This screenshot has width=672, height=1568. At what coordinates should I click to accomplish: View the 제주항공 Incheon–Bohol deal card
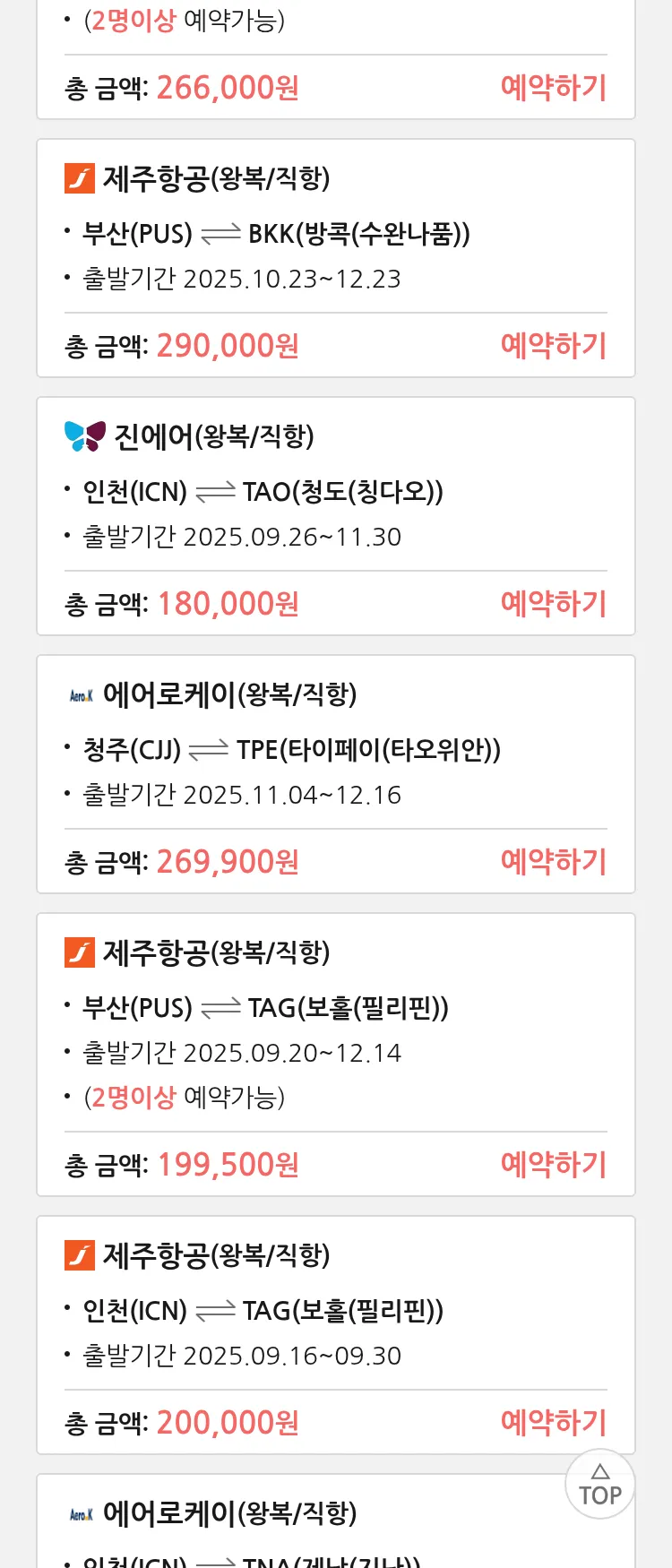click(335, 1312)
